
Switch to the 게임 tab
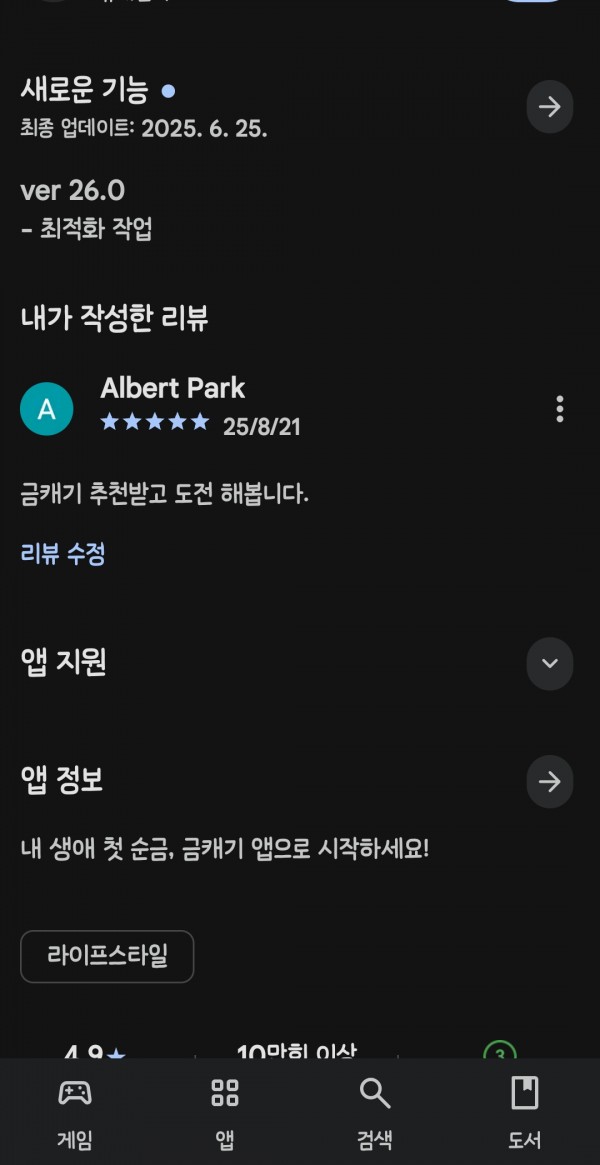[75, 1112]
